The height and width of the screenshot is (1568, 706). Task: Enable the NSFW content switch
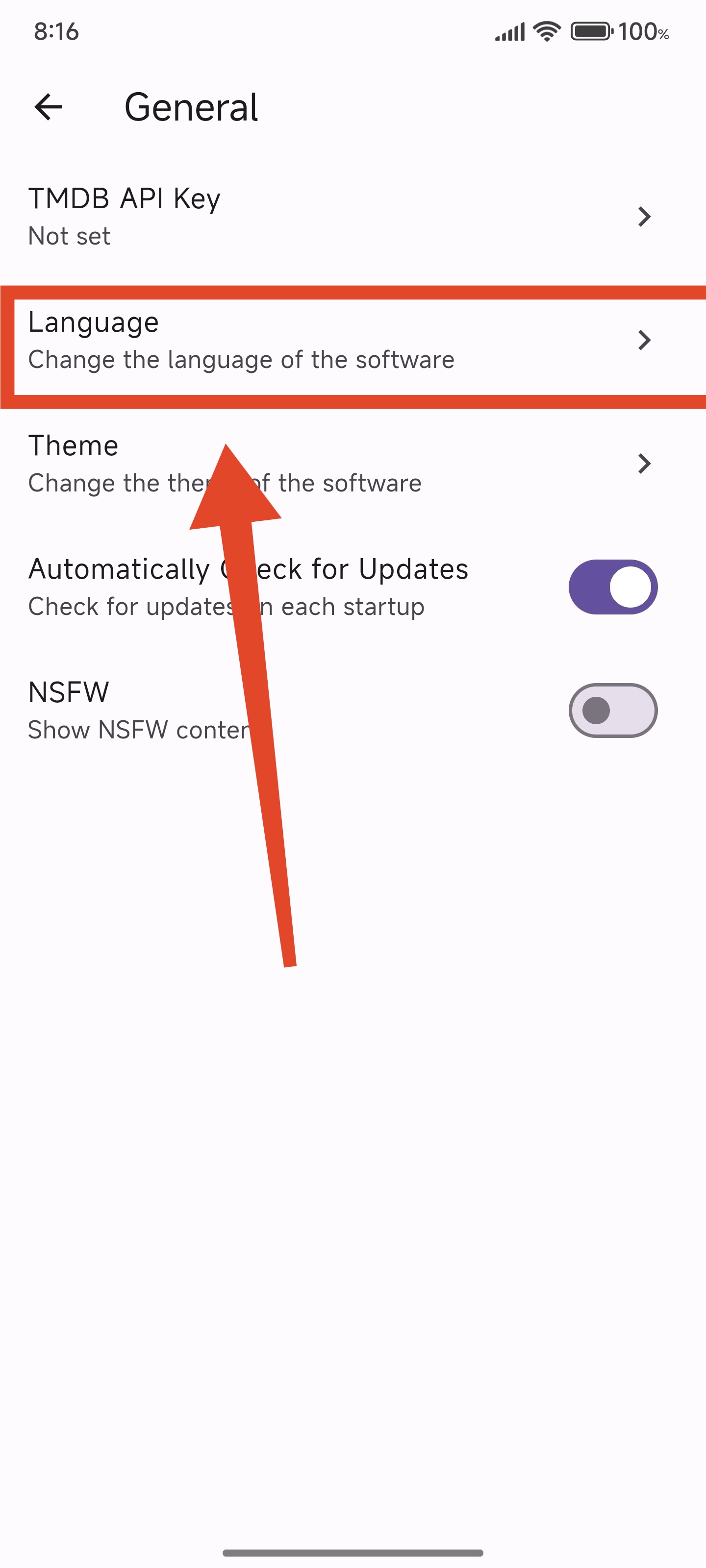pos(612,710)
